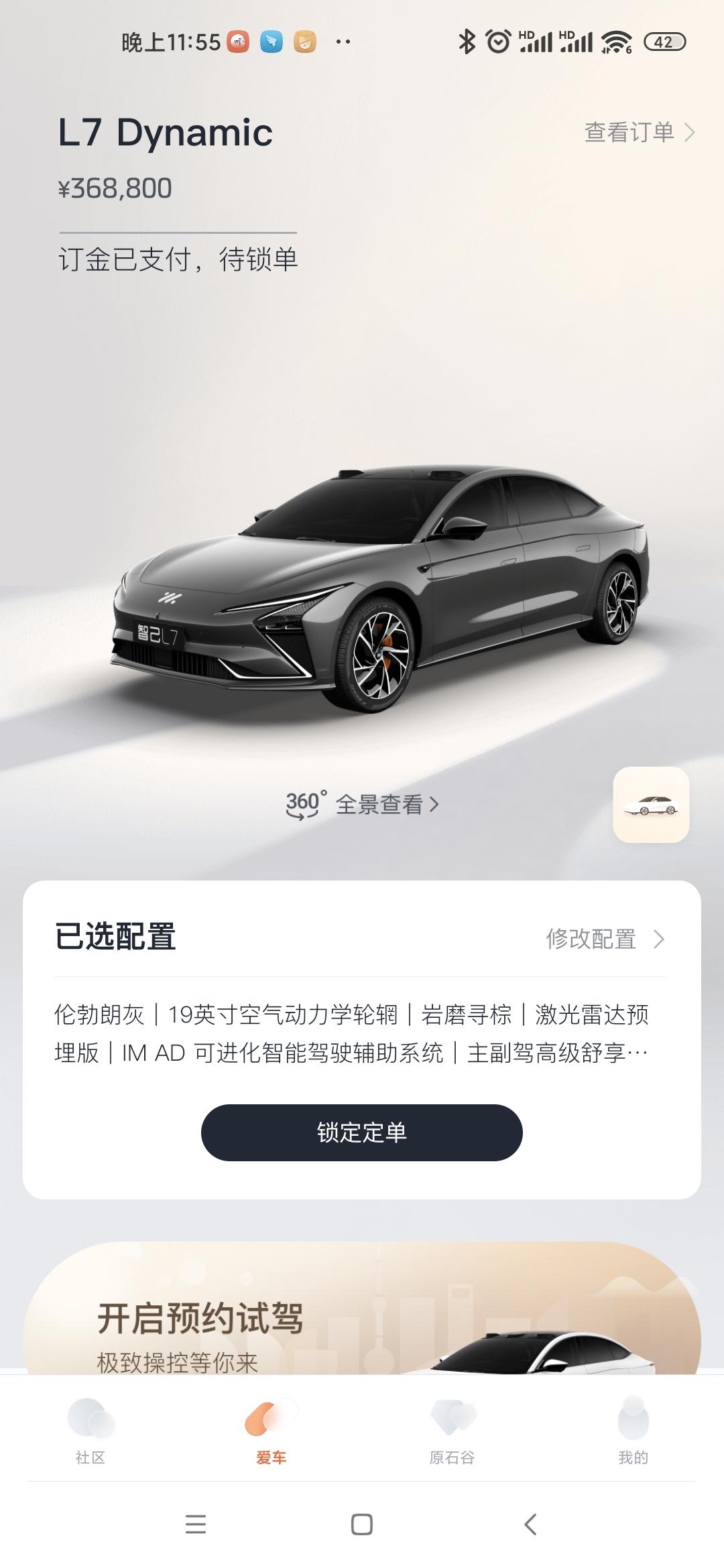724x1568 pixels.
Task: Open 修改配置 to change the configuration
Action: 605,939
